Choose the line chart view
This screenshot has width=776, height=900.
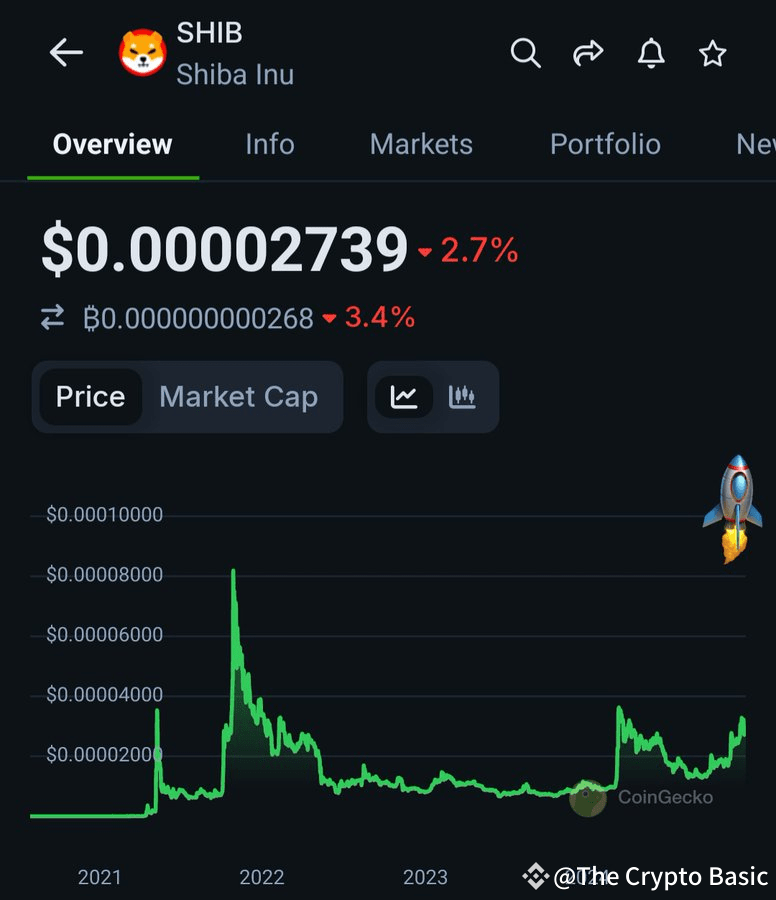pos(404,397)
